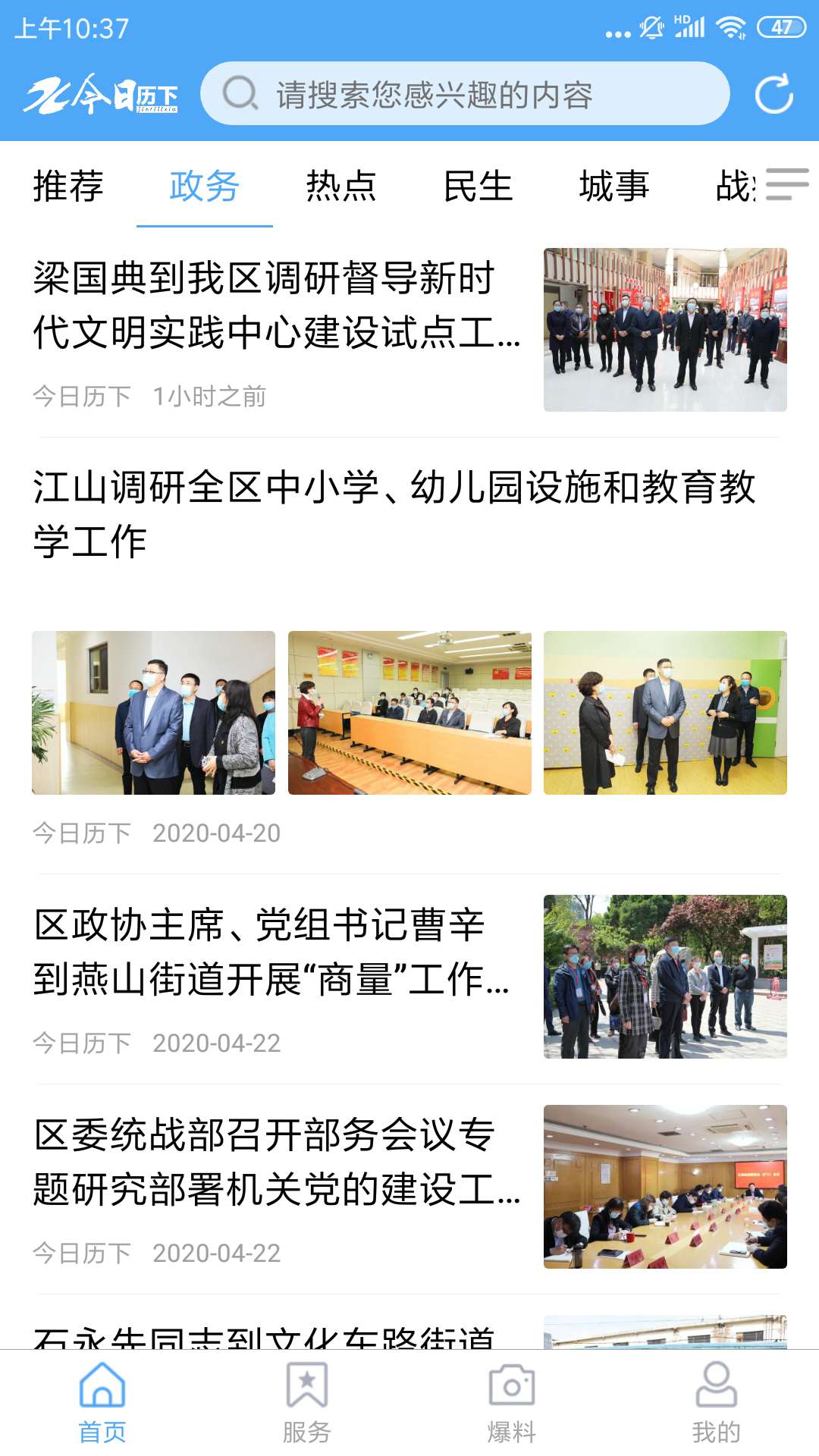
Task: Refresh the news feed
Action: click(x=773, y=94)
